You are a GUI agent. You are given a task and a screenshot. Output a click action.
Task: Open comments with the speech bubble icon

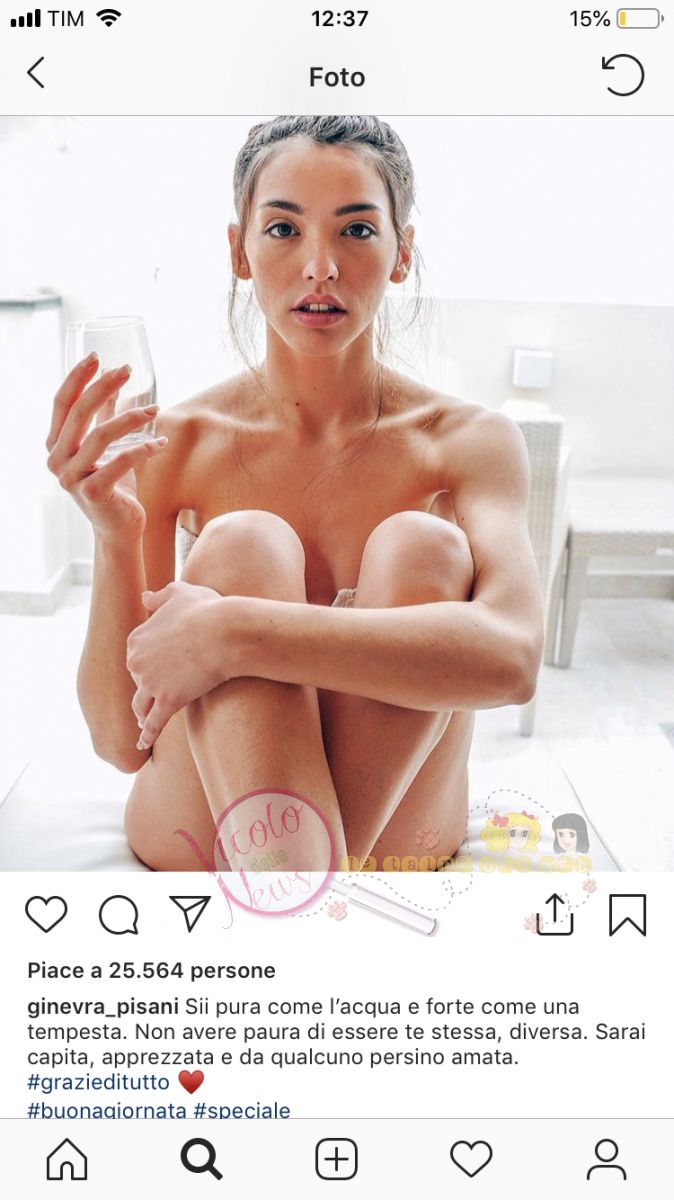point(118,914)
